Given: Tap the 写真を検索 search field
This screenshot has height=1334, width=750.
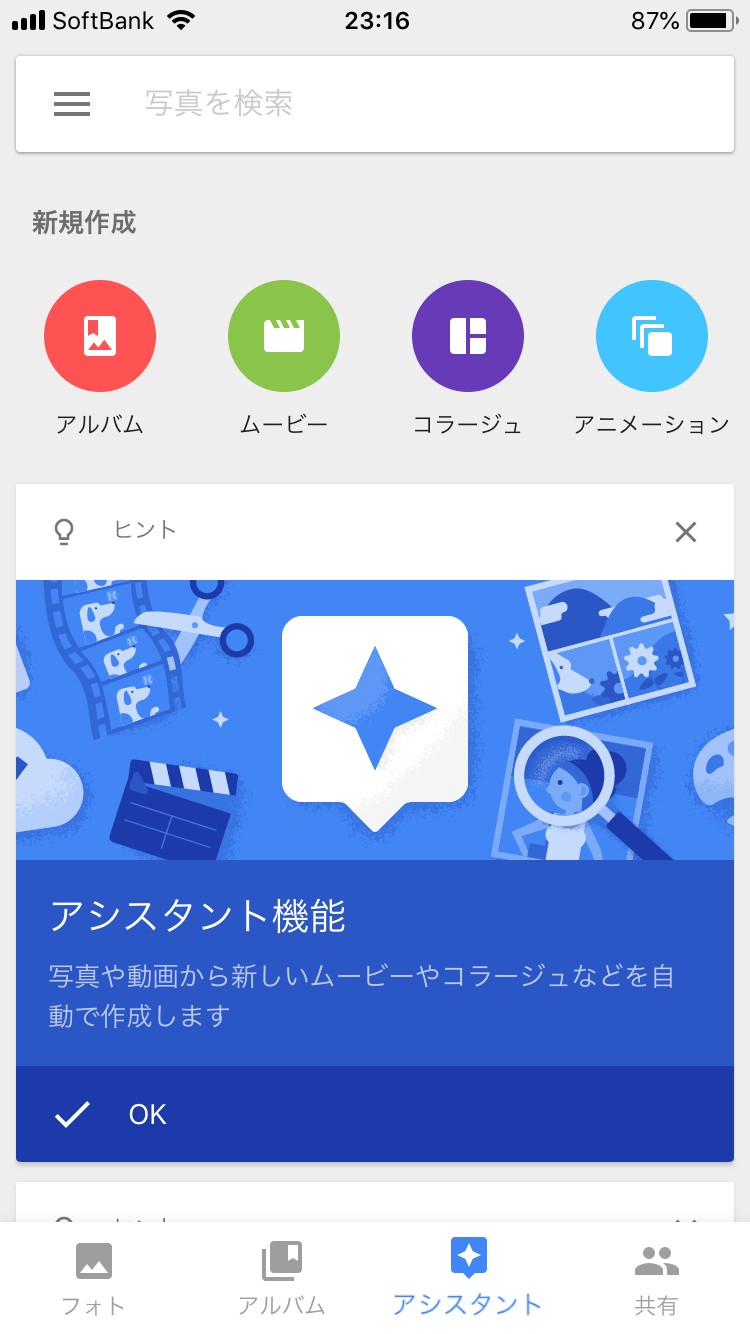Looking at the screenshot, I should tap(400, 104).
